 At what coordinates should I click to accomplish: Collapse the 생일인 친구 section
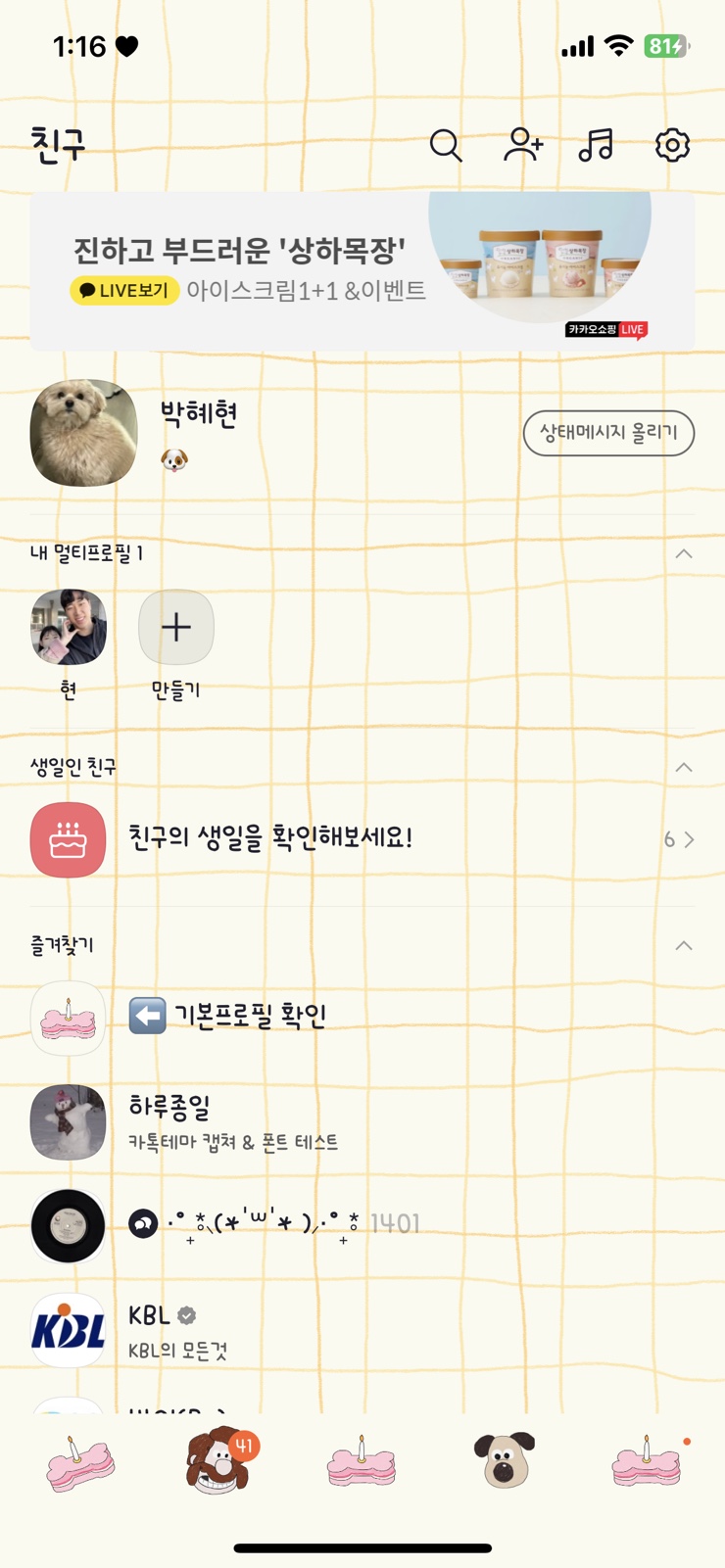684,768
